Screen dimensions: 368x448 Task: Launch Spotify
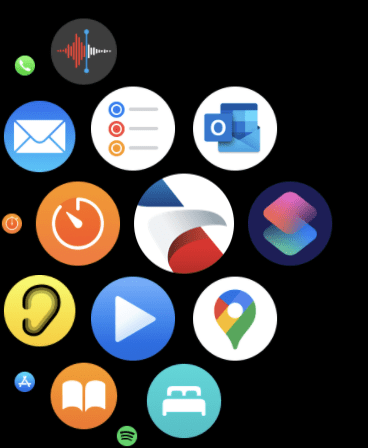coord(127,436)
